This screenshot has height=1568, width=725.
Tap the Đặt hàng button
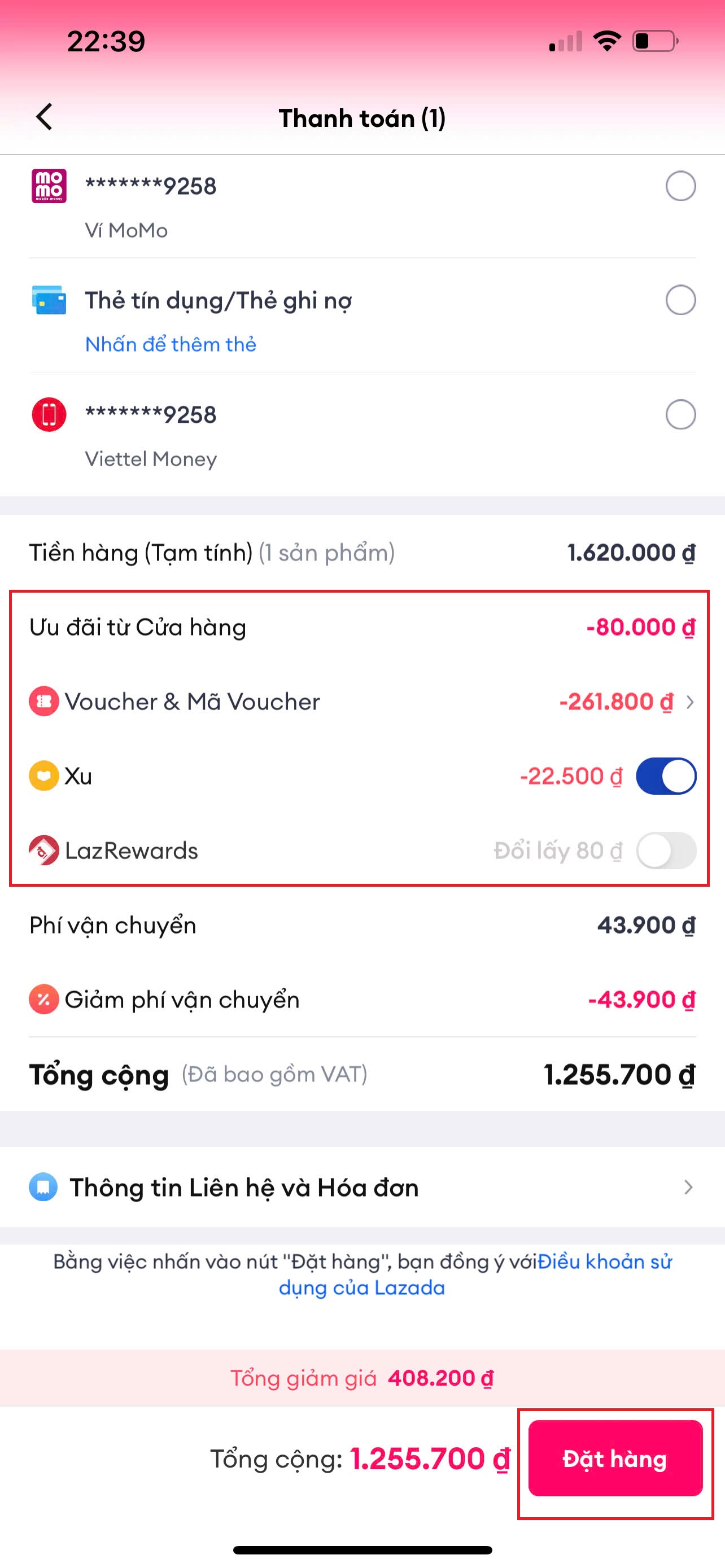click(x=615, y=1458)
